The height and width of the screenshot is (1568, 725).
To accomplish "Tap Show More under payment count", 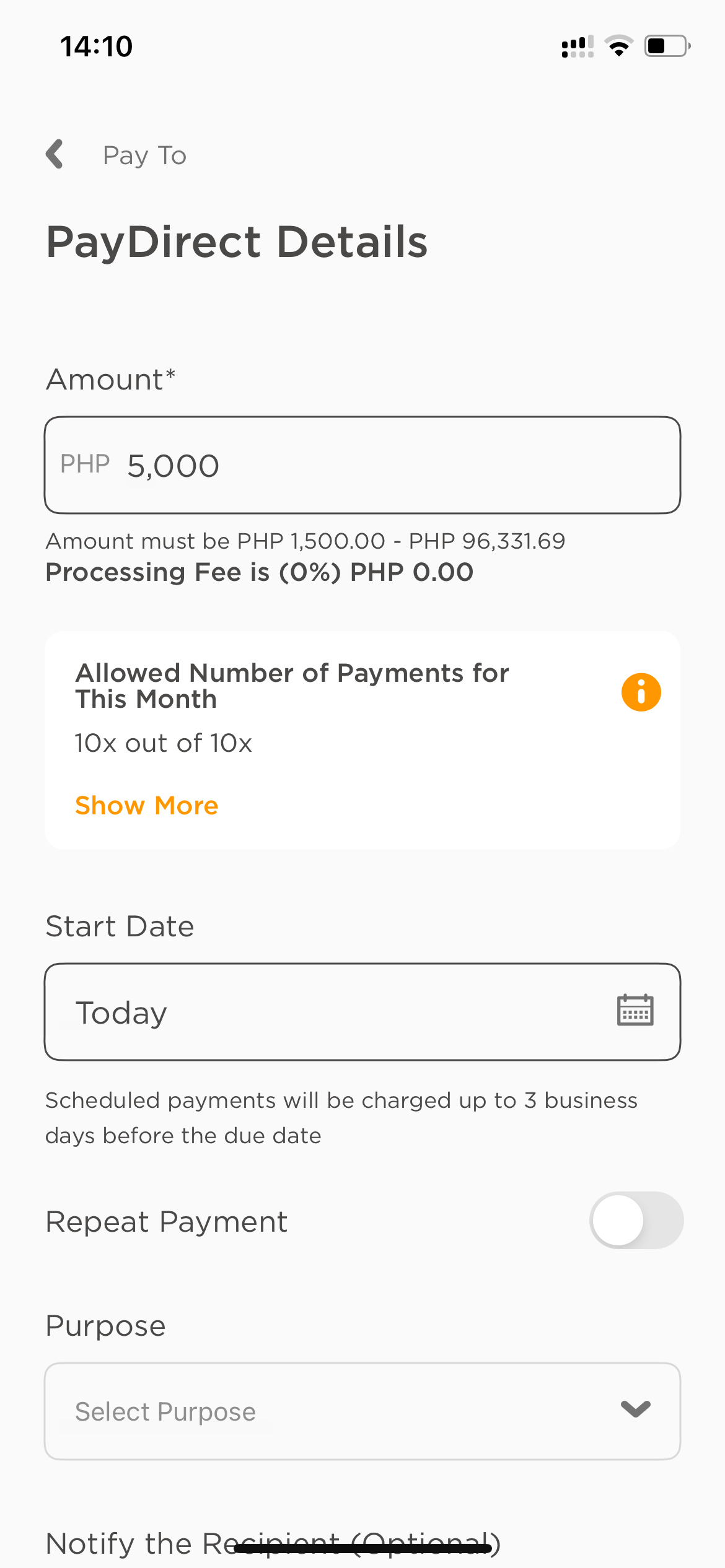I will point(146,805).
